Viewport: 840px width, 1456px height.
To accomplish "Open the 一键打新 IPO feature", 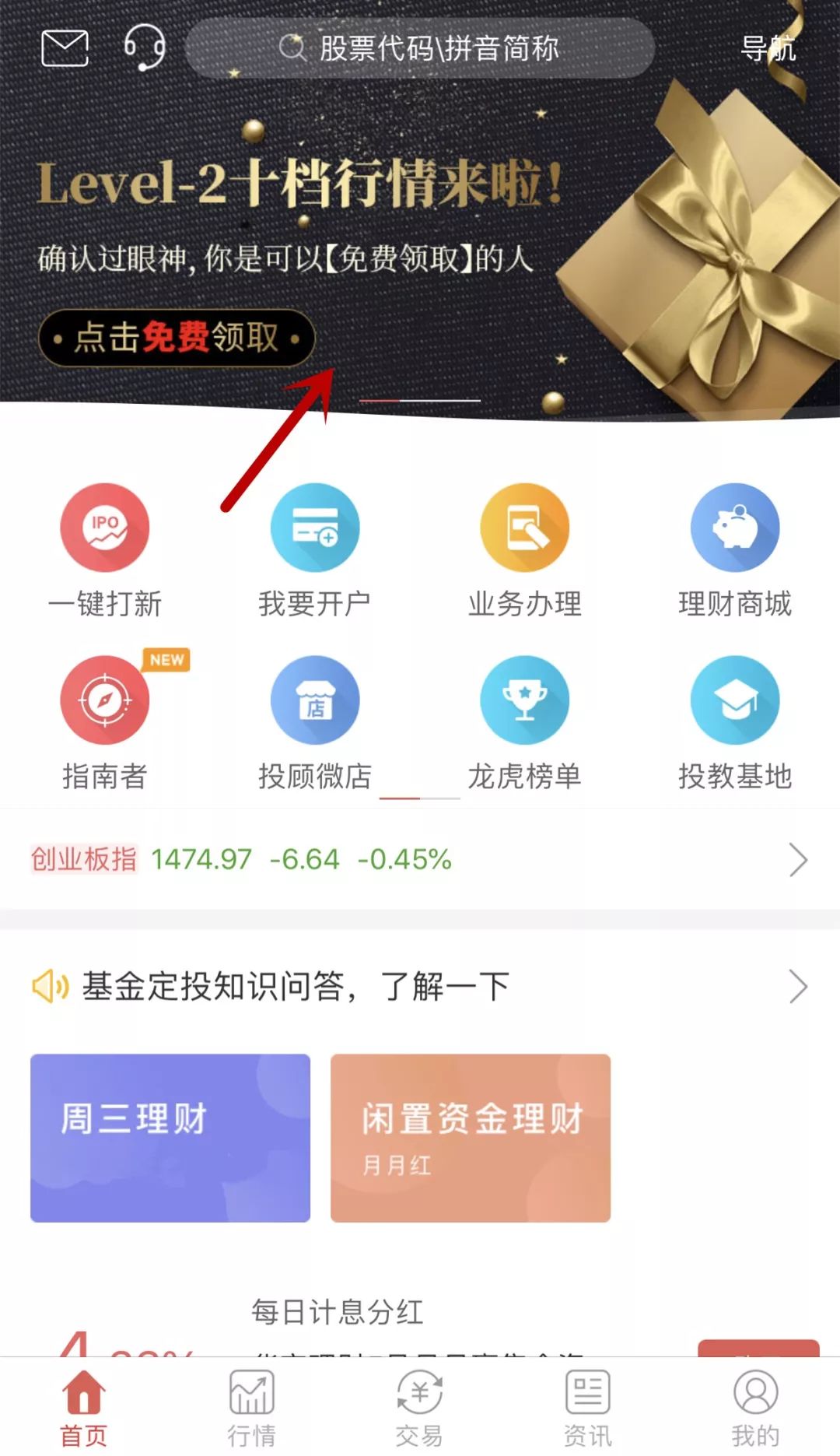I will click(x=105, y=528).
